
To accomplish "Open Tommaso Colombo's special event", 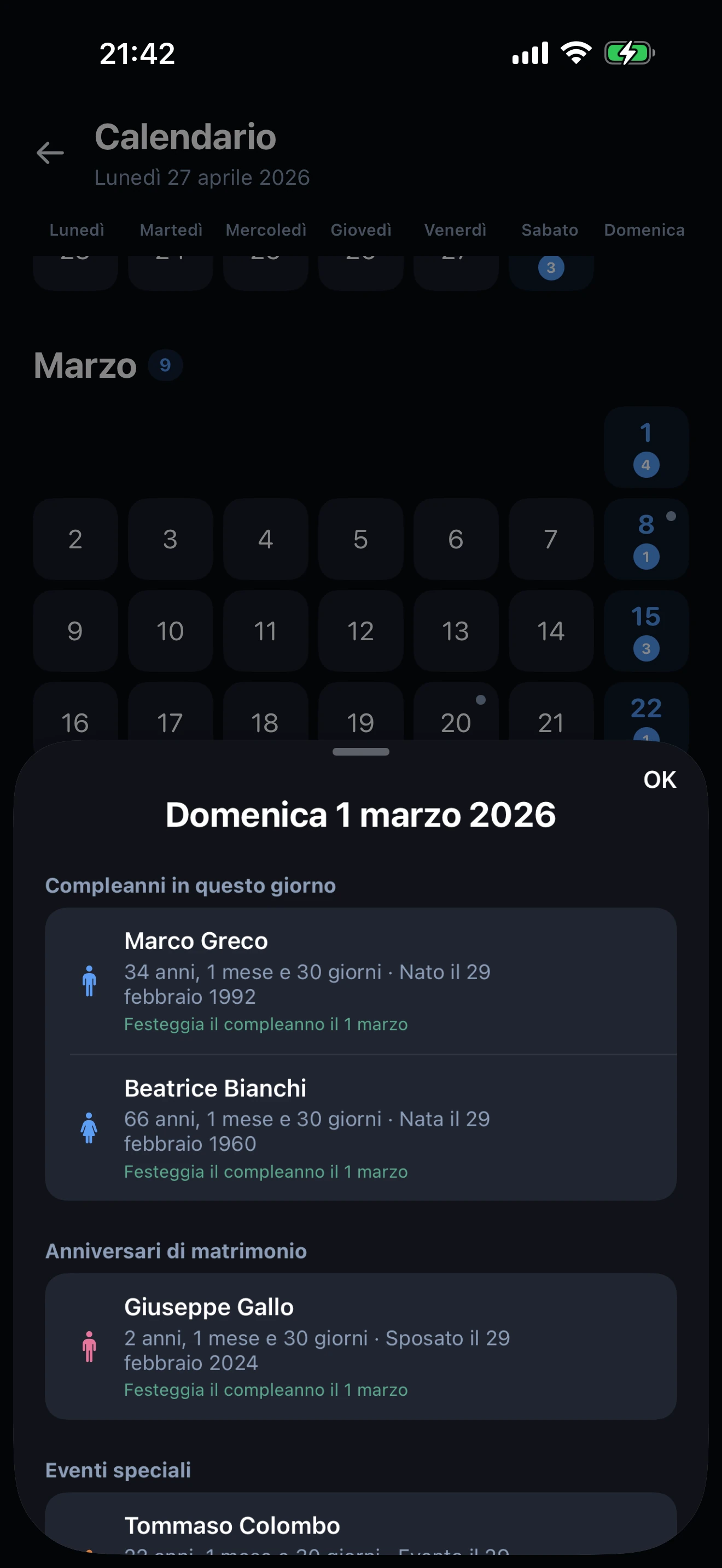I will pos(360,1525).
